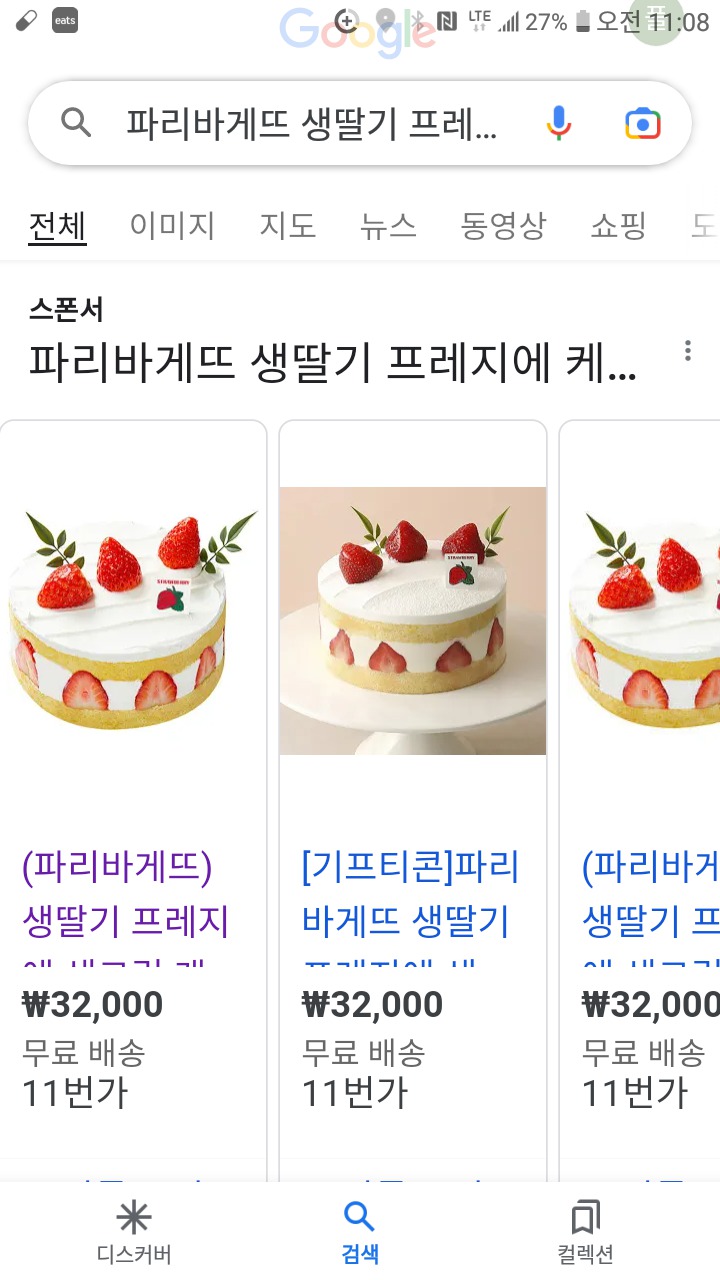Tap the magnifying glass search icon

pyautogui.click(x=75, y=121)
